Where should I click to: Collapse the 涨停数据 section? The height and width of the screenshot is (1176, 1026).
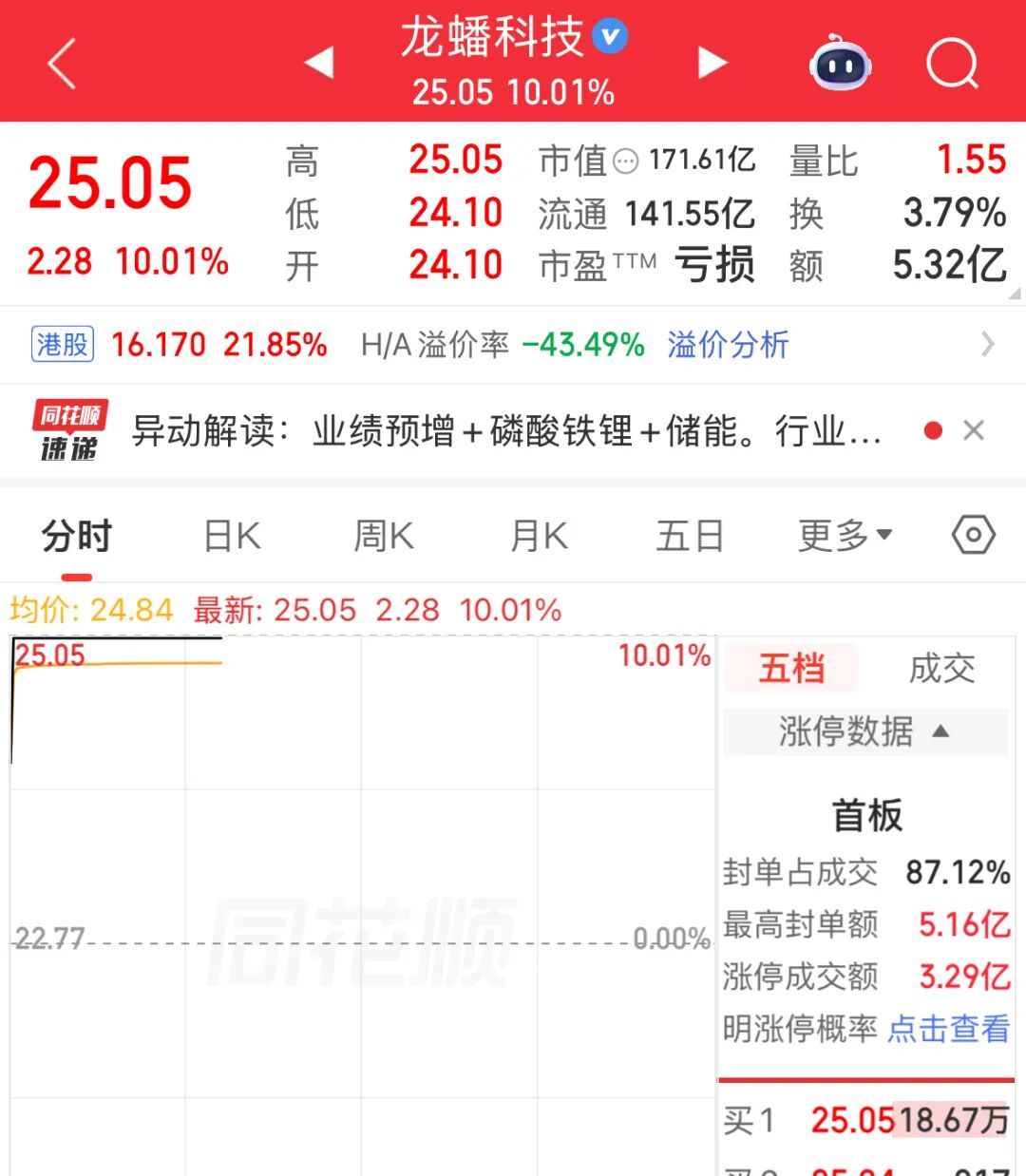point(864,731)
